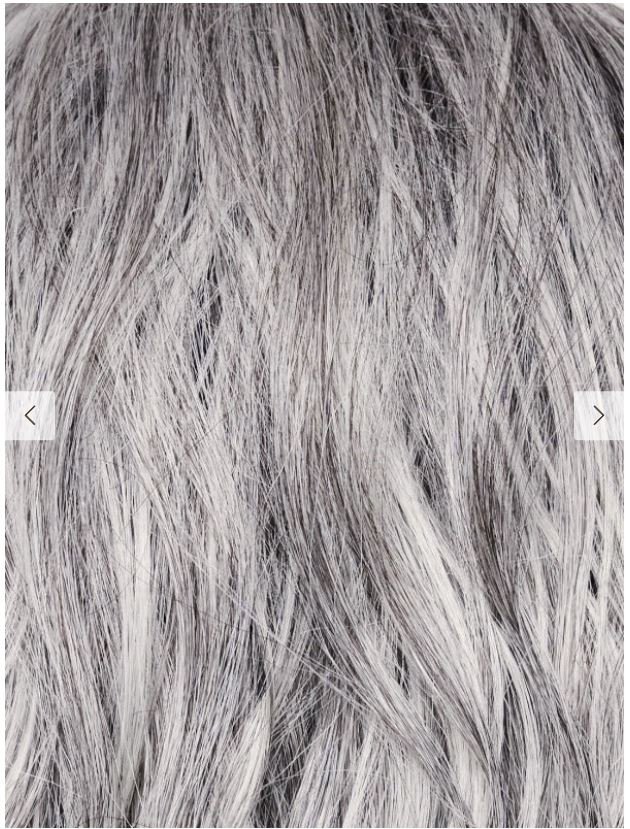Image resolution: width=630 pixels, height=829 pixels.
Task: Go to the previous product image
Action: click(30, 416)
